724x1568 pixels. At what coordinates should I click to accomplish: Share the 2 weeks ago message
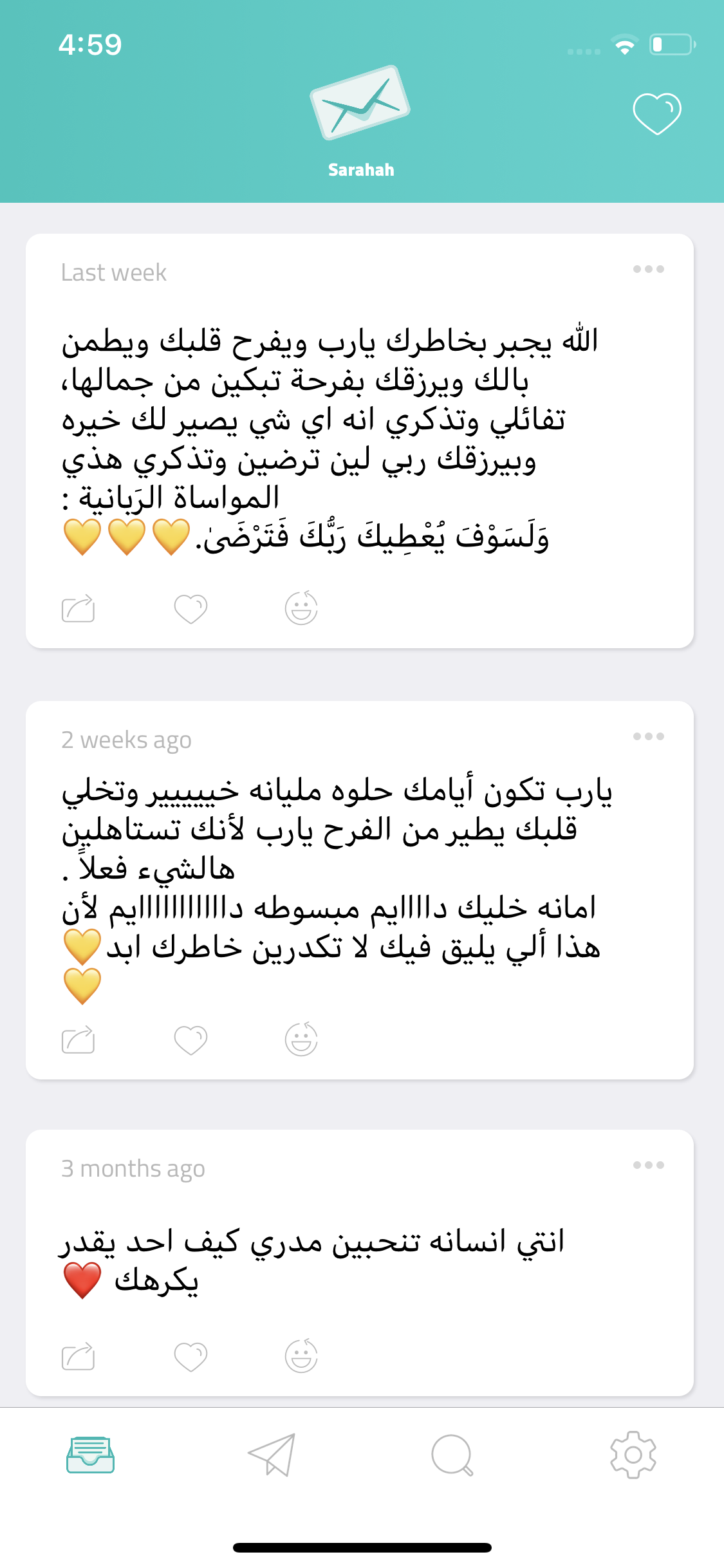(78, 1040)
